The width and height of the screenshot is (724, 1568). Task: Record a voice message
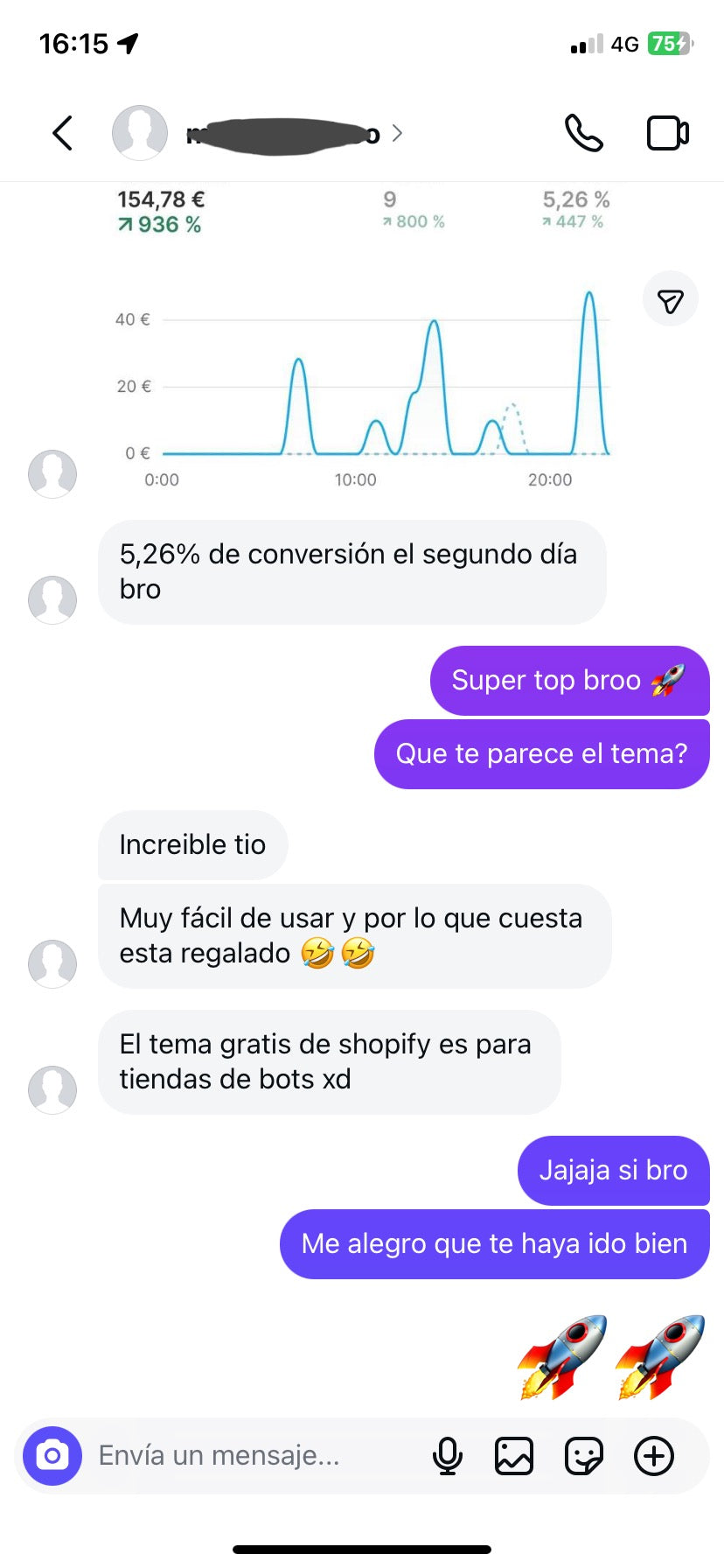pyautogui.click(x=448, y=1456)
